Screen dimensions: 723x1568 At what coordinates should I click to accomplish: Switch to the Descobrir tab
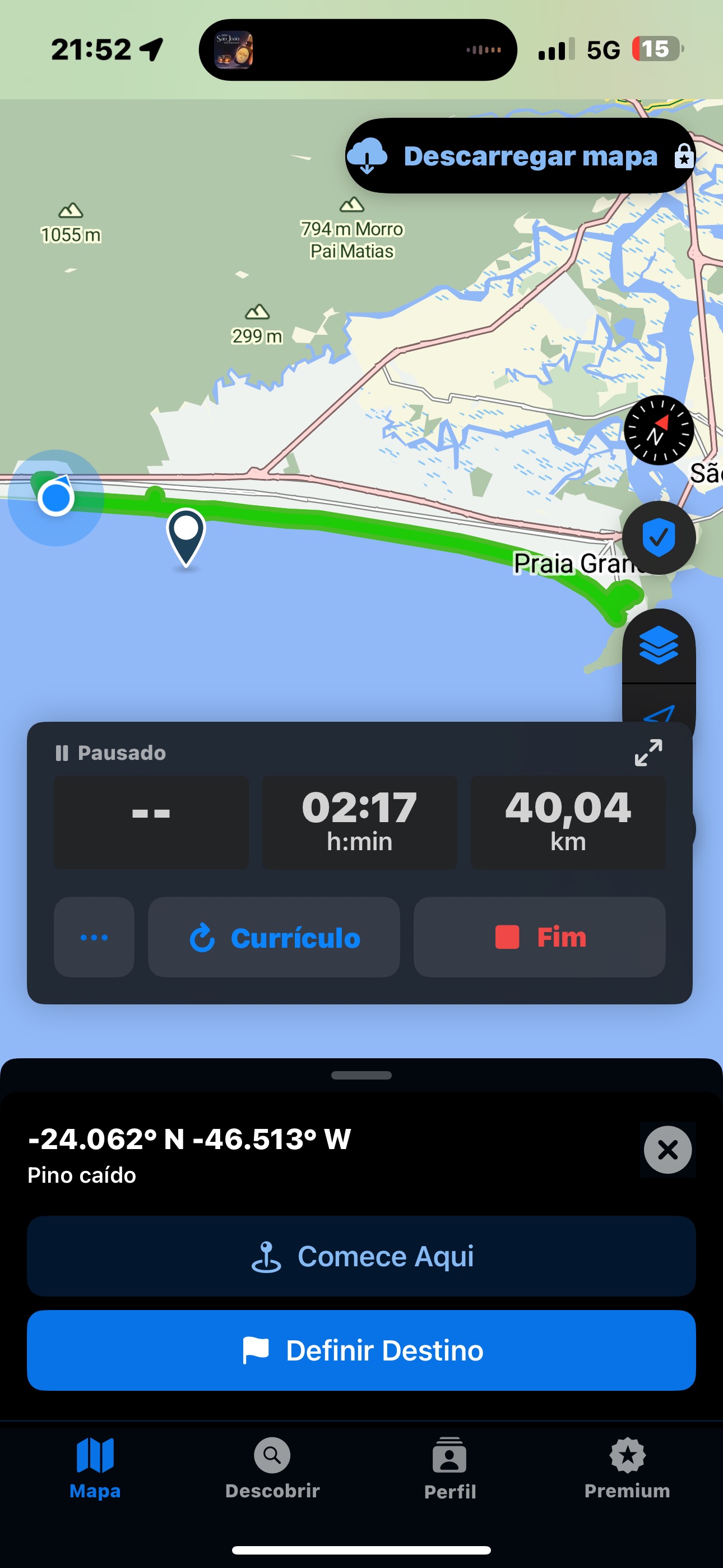coord(272,1468)
